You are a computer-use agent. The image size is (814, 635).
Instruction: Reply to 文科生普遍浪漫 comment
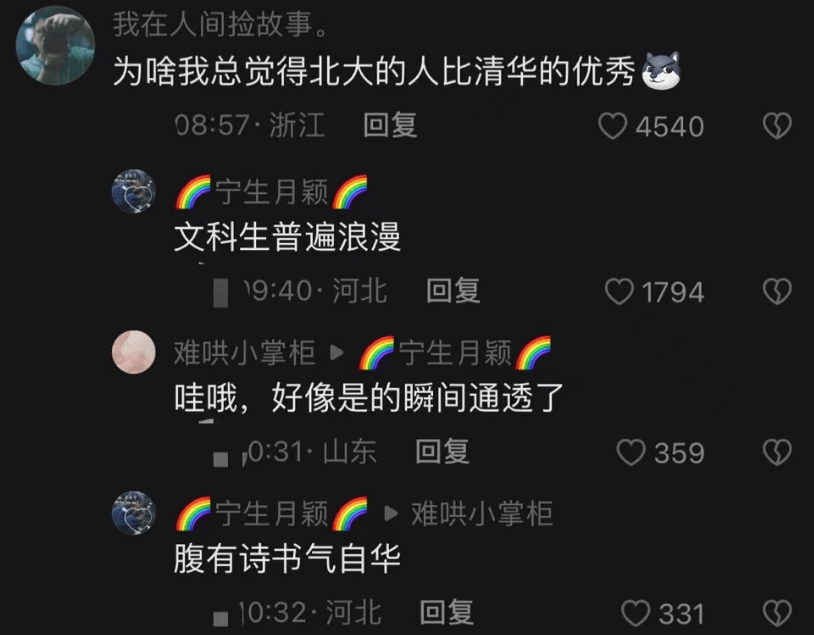point(453,291)
